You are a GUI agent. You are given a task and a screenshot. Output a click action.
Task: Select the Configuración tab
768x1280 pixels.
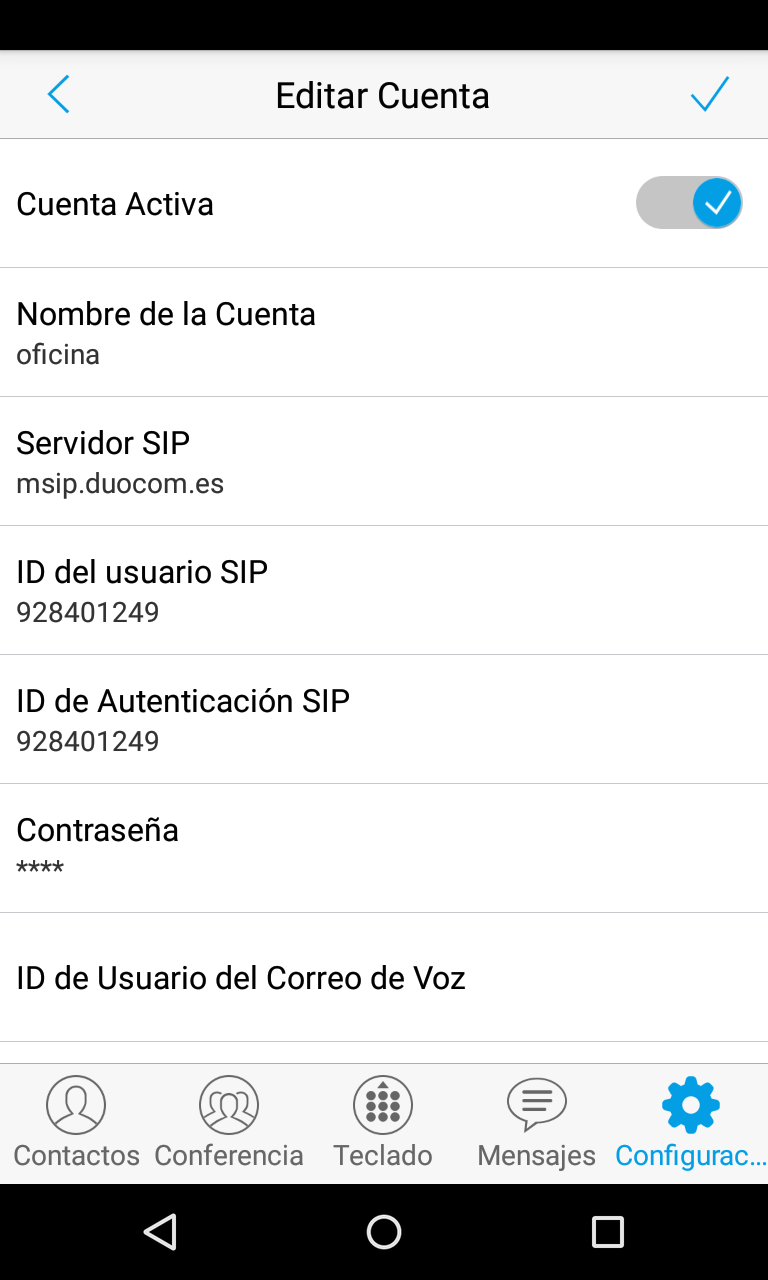pos(690,1124)
